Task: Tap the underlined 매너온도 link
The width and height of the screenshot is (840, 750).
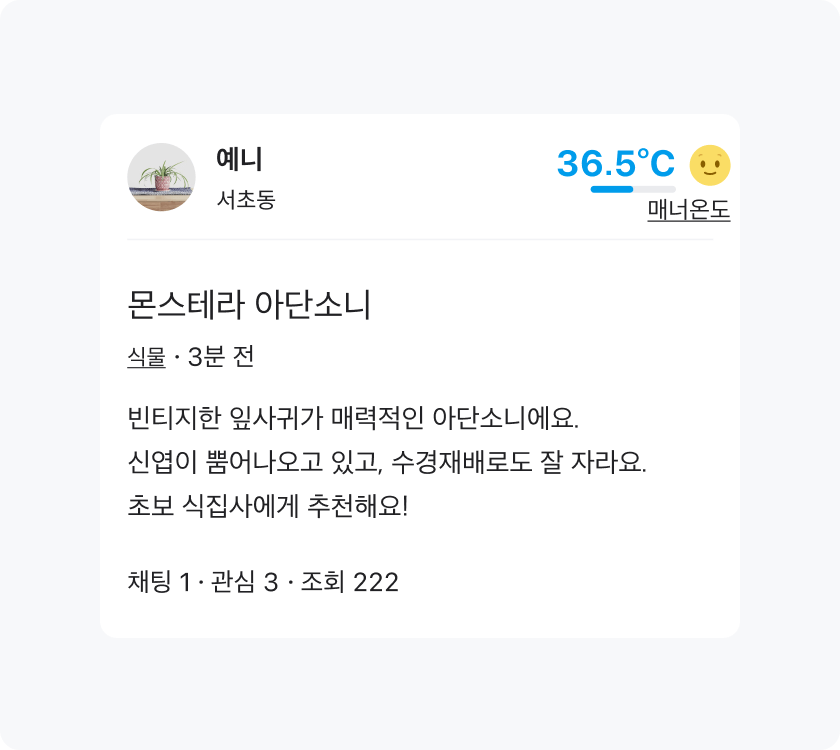Action: (x=688, y=211)
